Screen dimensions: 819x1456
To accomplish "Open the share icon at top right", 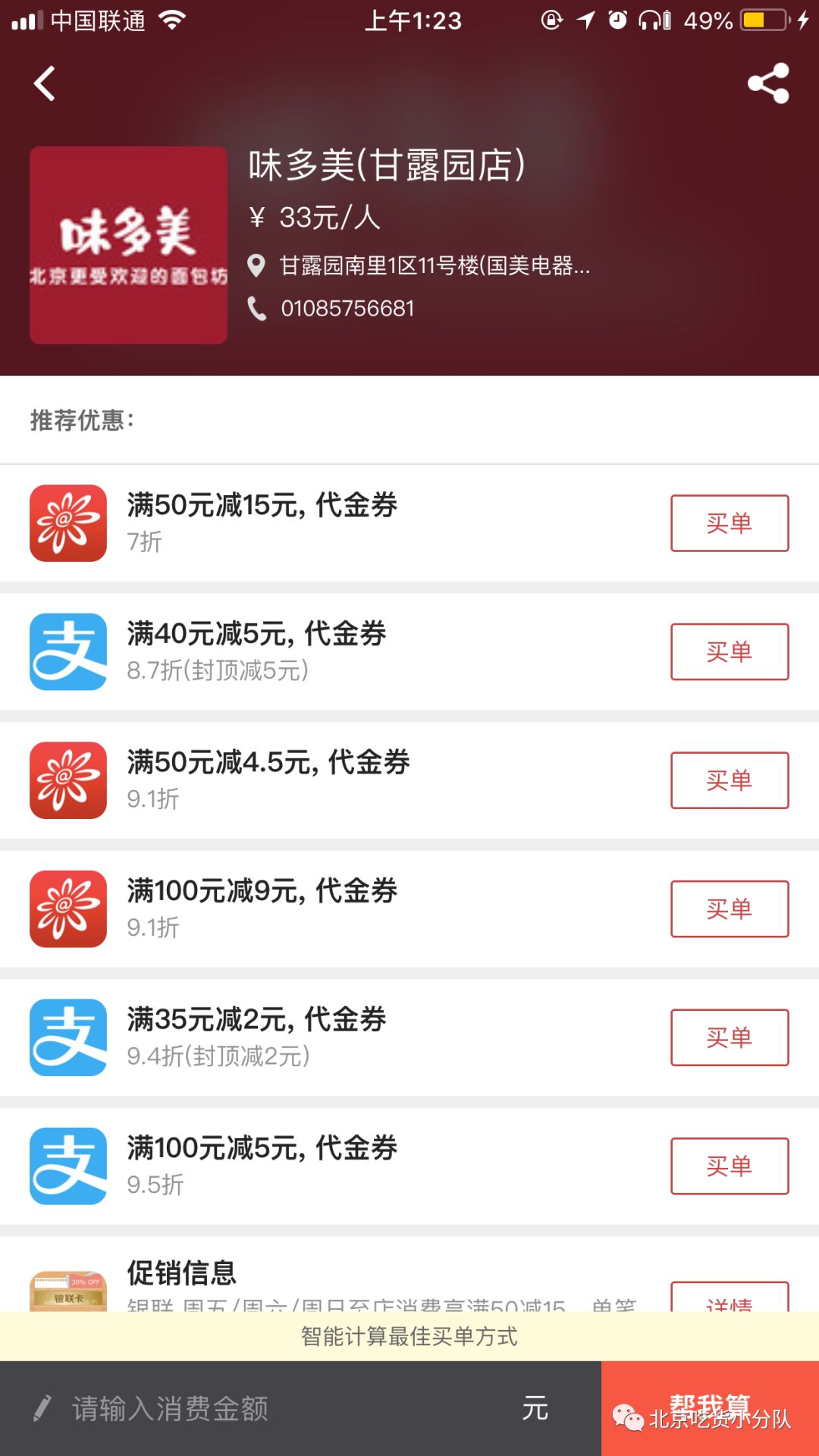I will point(769,83).
